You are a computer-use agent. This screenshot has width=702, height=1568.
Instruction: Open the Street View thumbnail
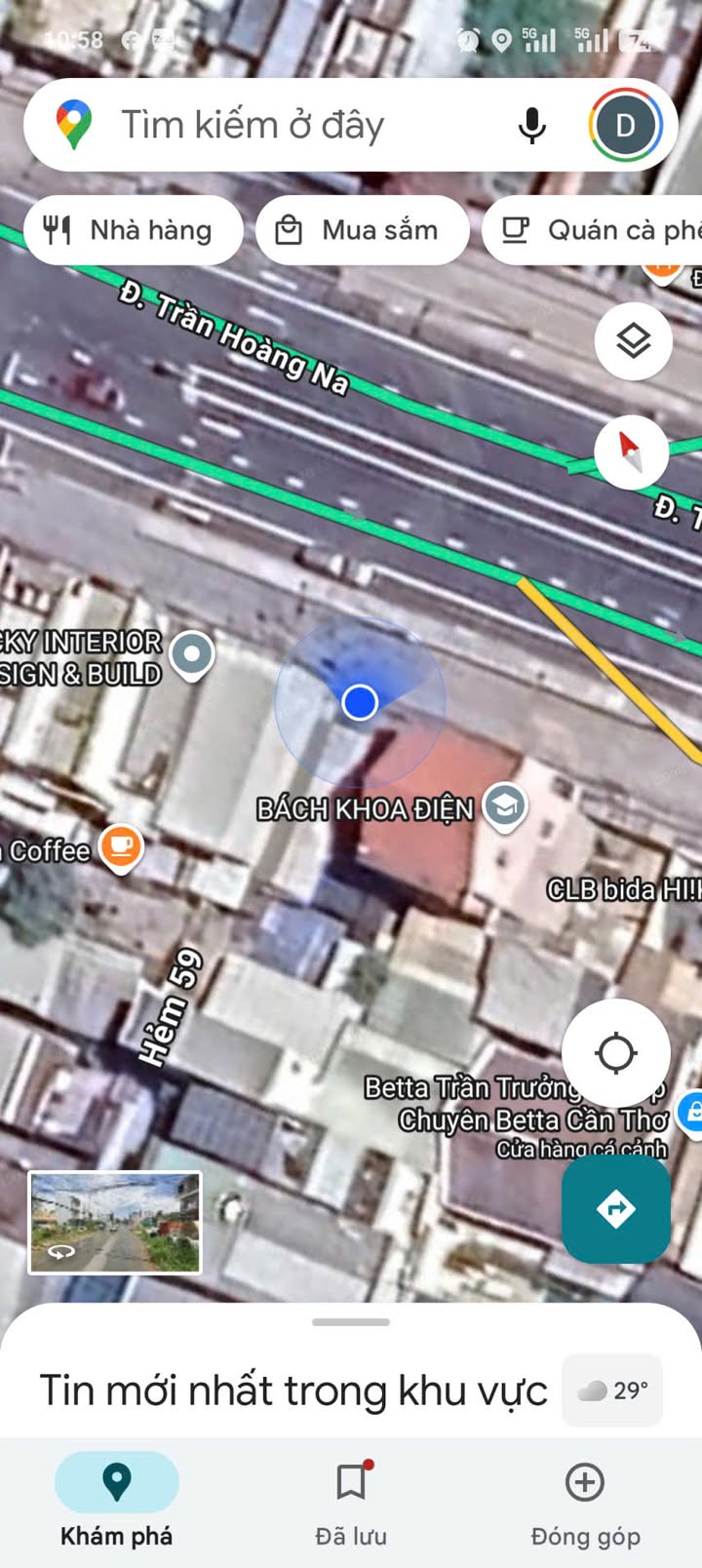point(115,1223)
